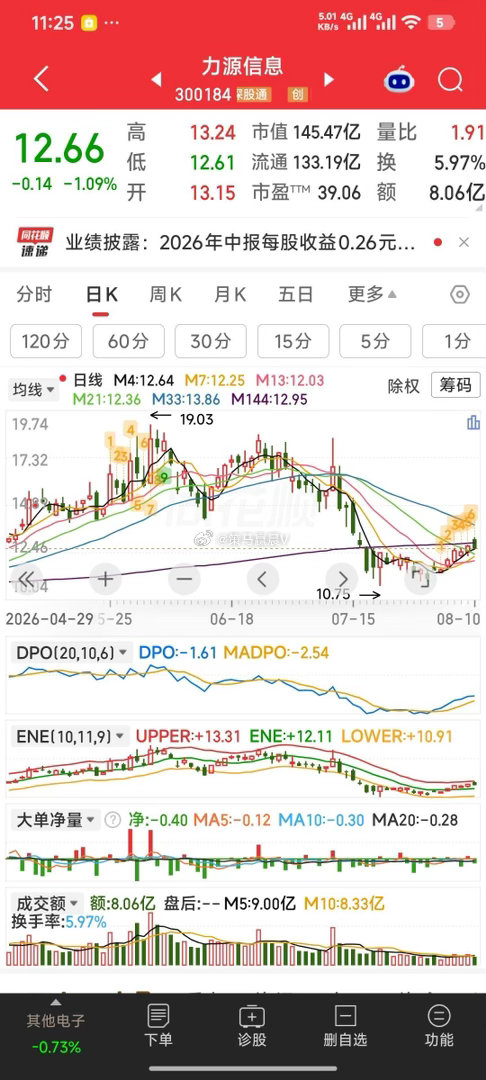Open 诊股 stock diagnosis

(x=252, y=1026)
